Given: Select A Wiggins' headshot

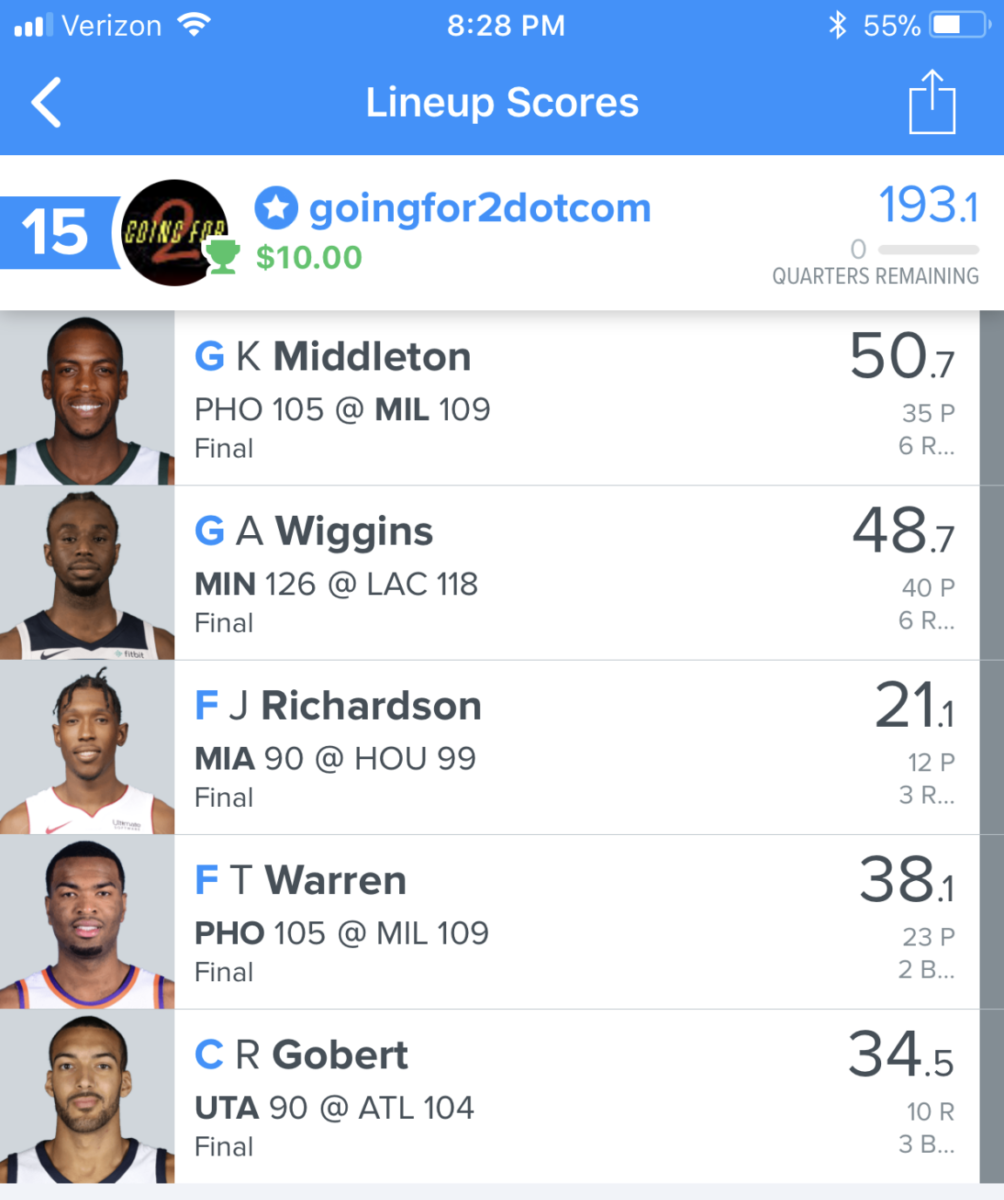Looking at the screenshot, I should pyautogui.click(x=87, y=572).
